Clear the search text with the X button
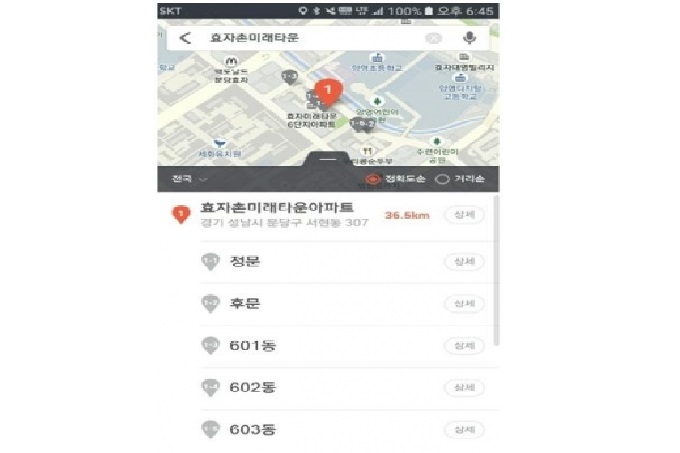 coord(433,38)
